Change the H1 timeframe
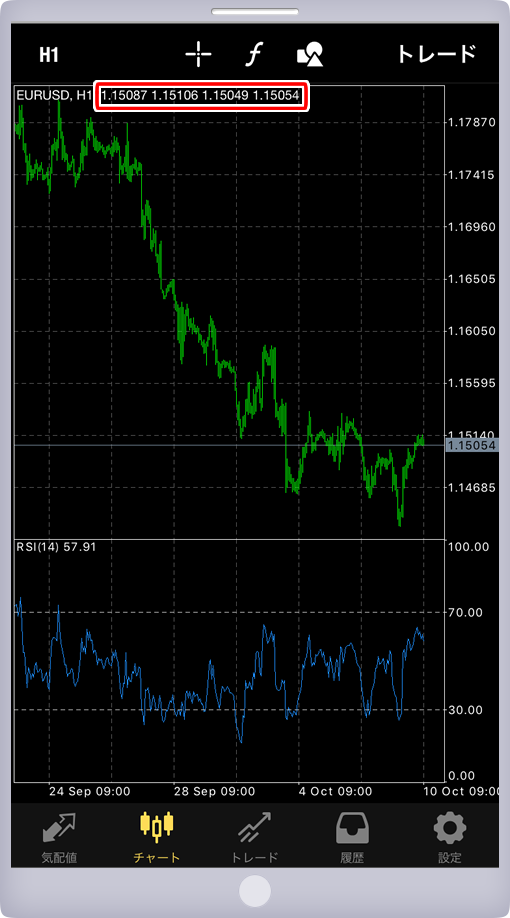 pos(49,55)
